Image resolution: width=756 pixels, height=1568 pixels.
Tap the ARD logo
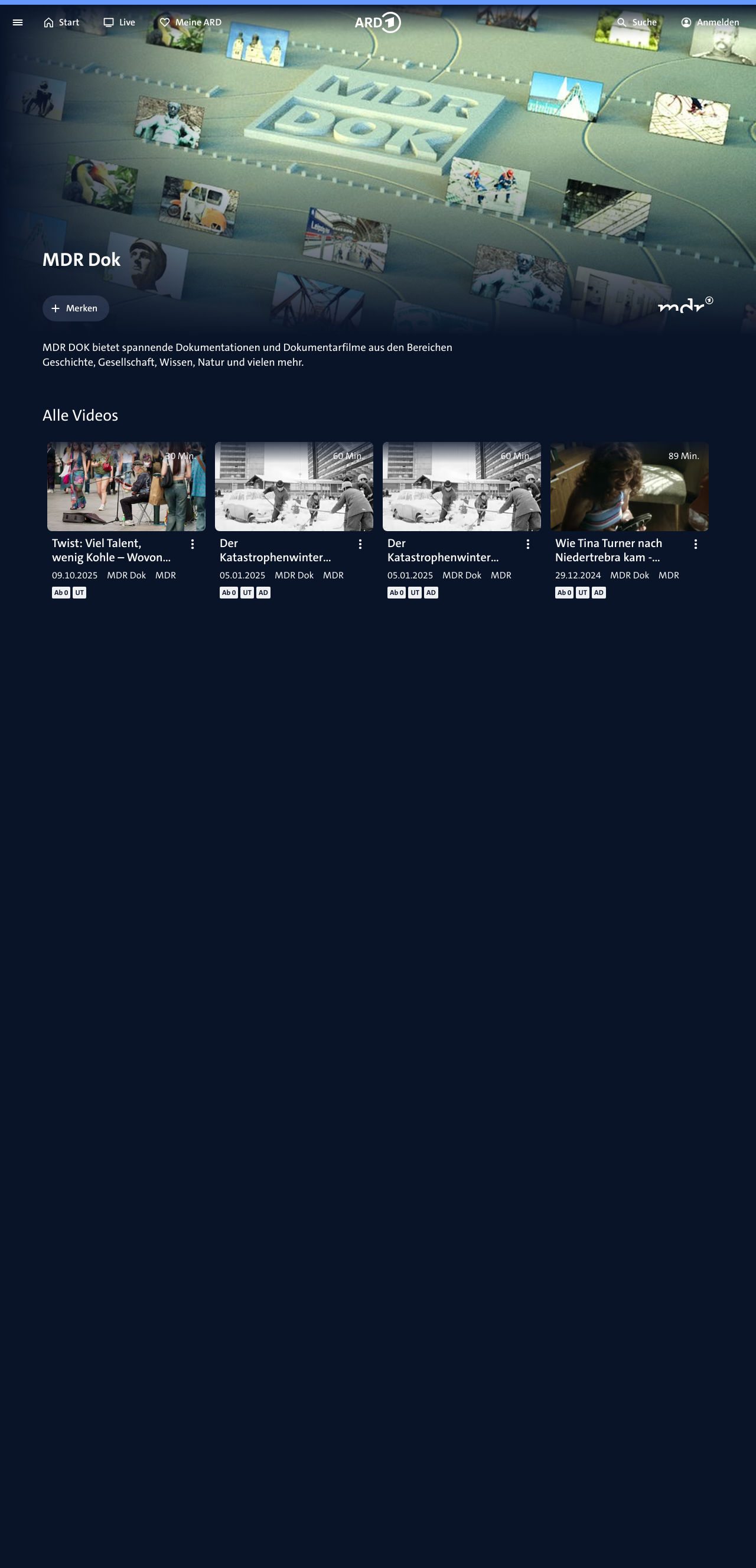[377, 22]
